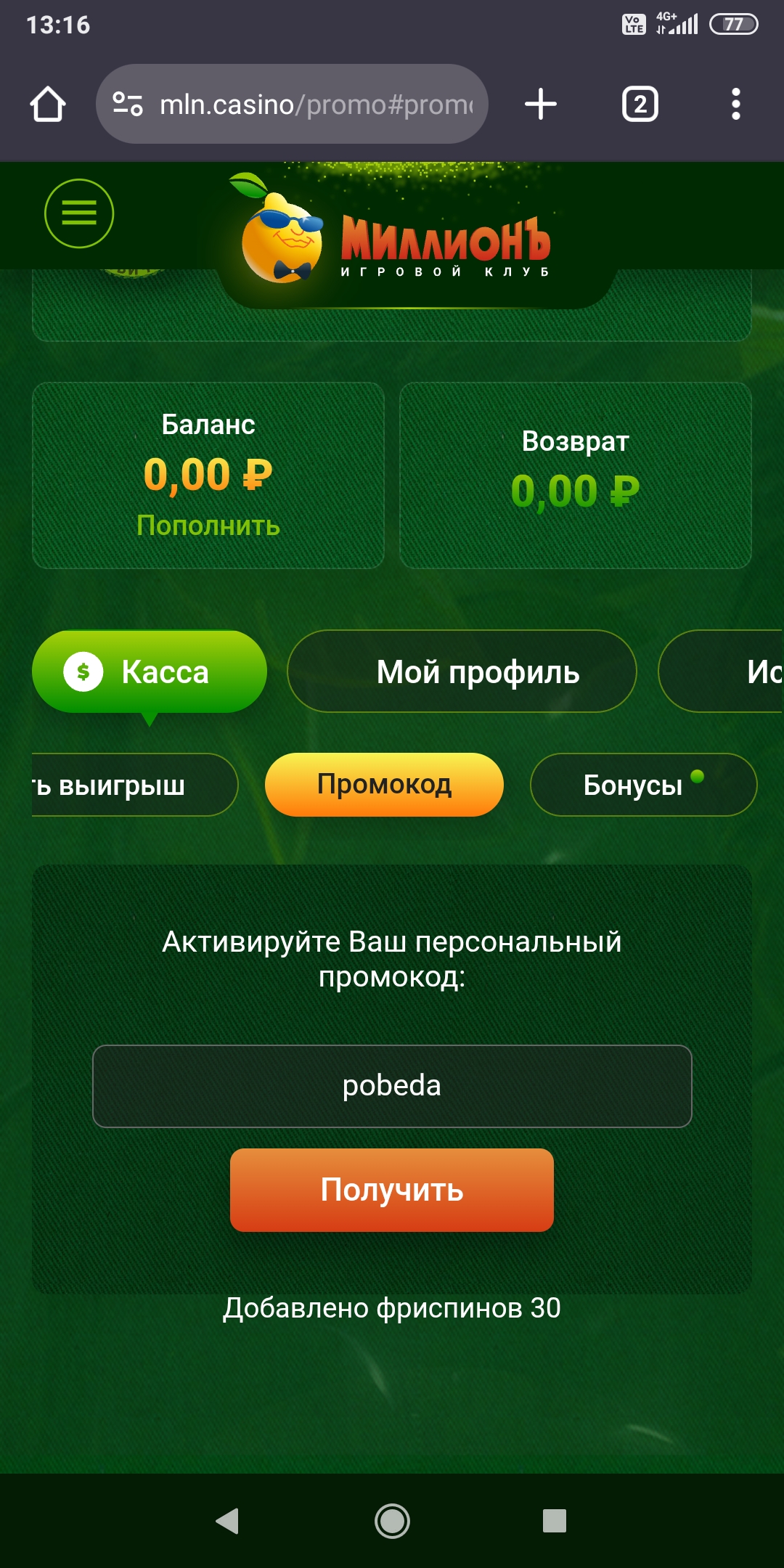Open the hamburger menu
The height and width of the screenshot is (1568, 784).
click(x=79, y=213)
